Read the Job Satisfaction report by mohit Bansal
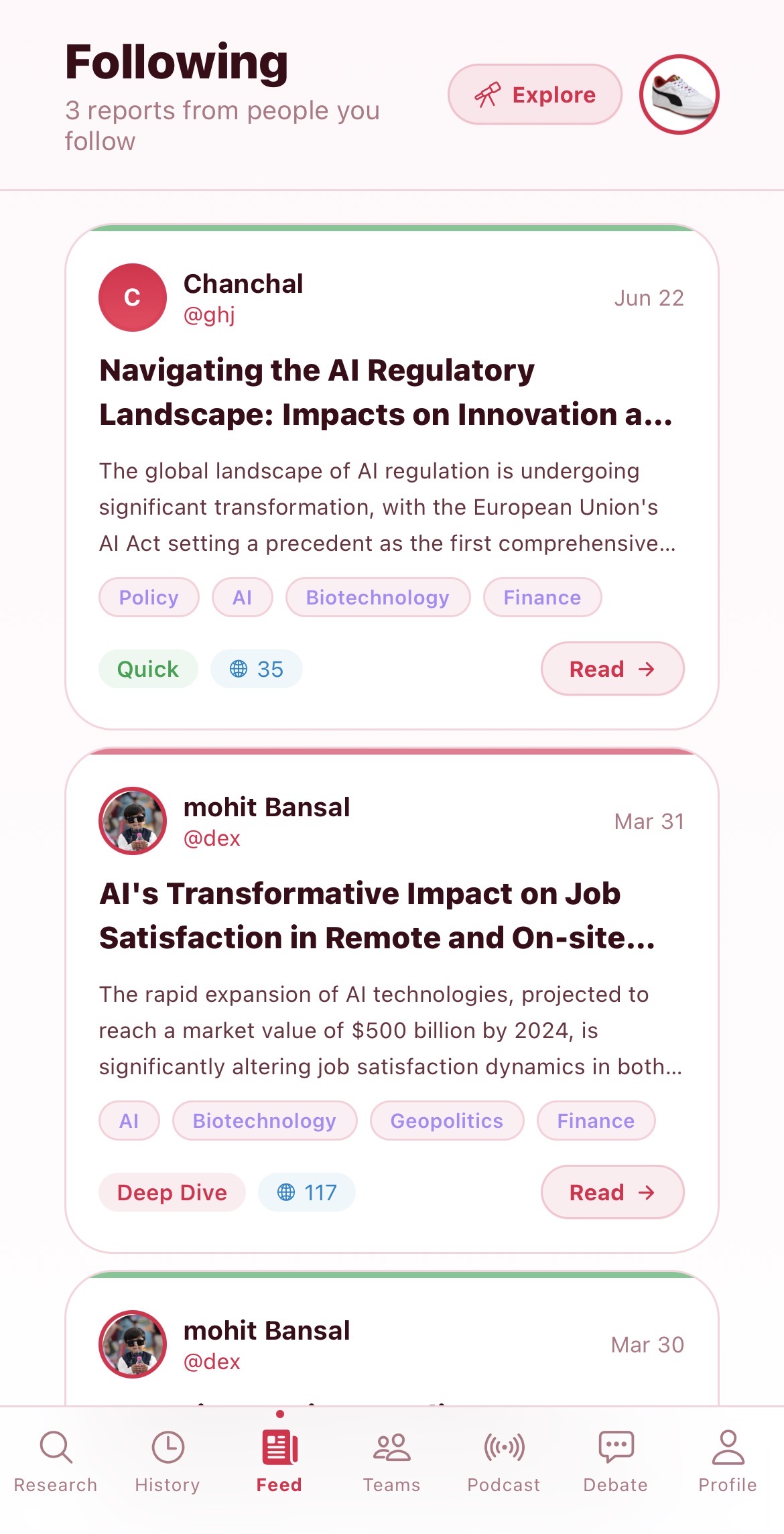 click(x=612, y=1192)
